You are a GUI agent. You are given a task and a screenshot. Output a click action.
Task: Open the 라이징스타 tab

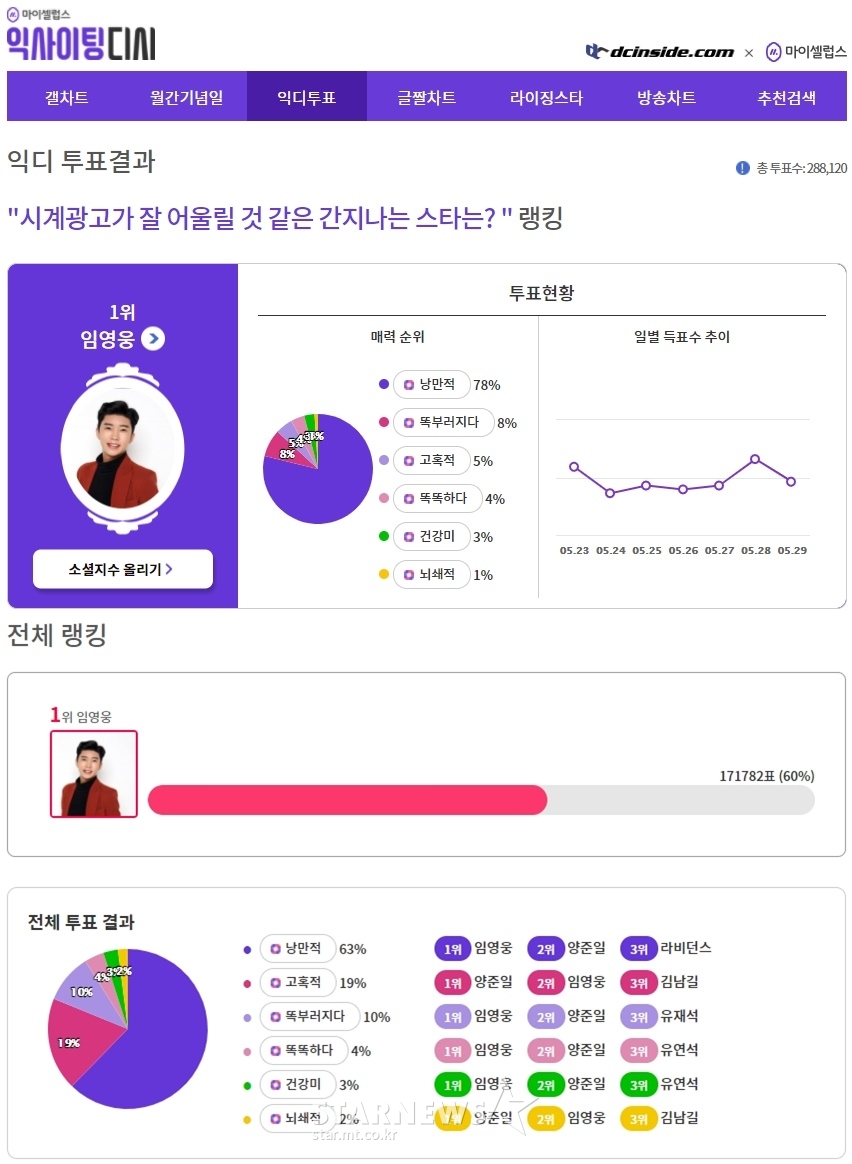pos(546,97)
